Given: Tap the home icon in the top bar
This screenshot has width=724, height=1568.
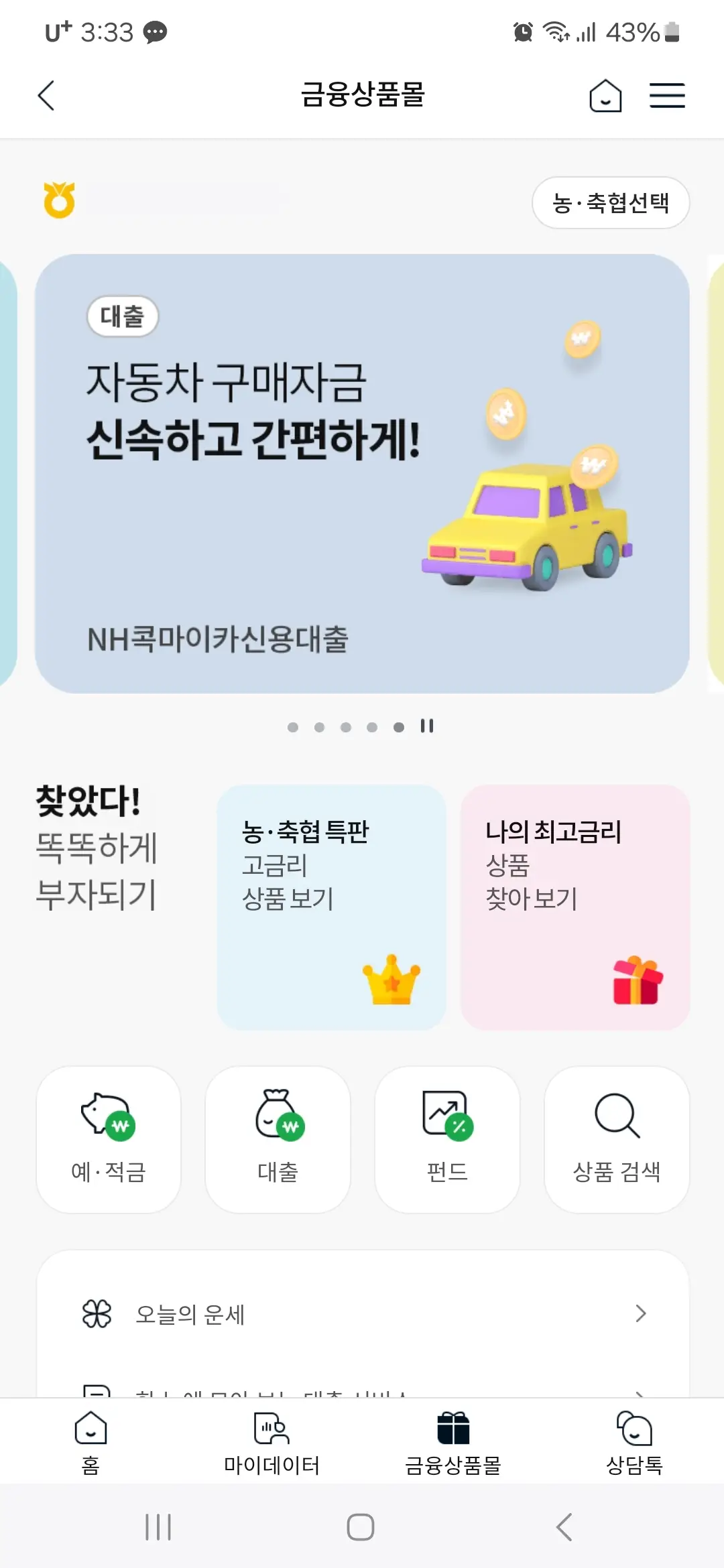Looking at the screenshot, I should click(x=605, y=95).
